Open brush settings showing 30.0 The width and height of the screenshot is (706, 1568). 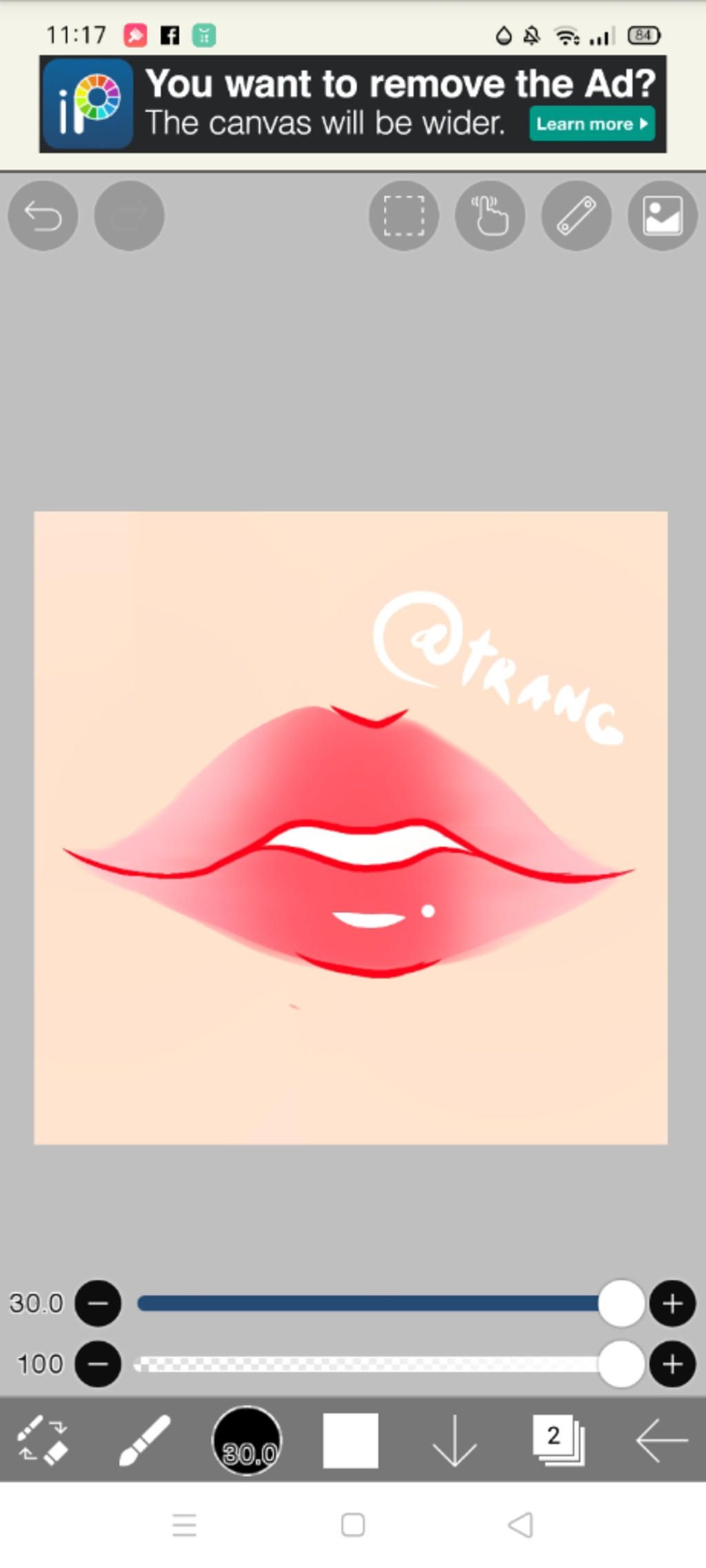247,1440
